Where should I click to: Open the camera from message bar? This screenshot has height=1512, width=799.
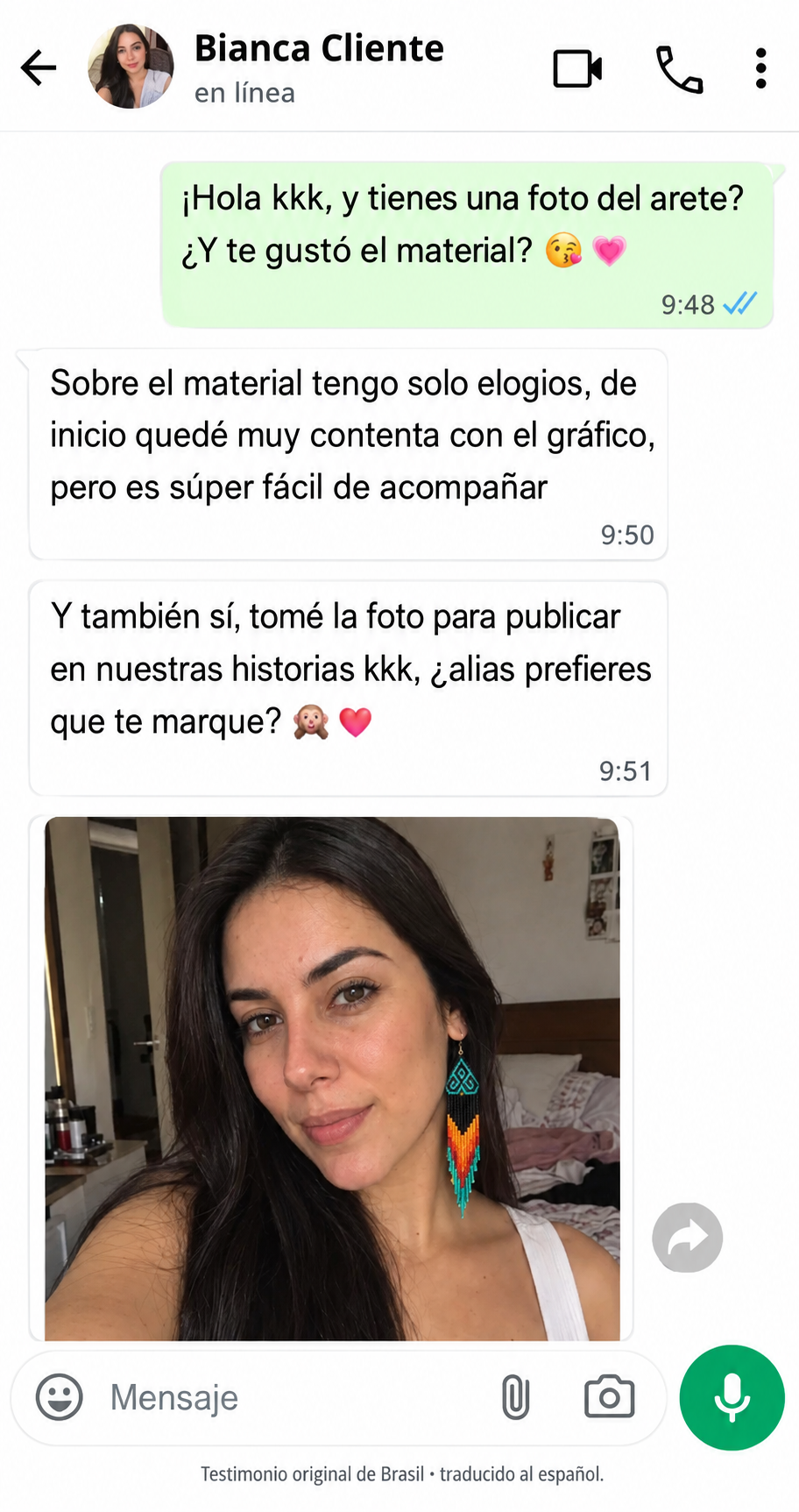coord(610,1396)
